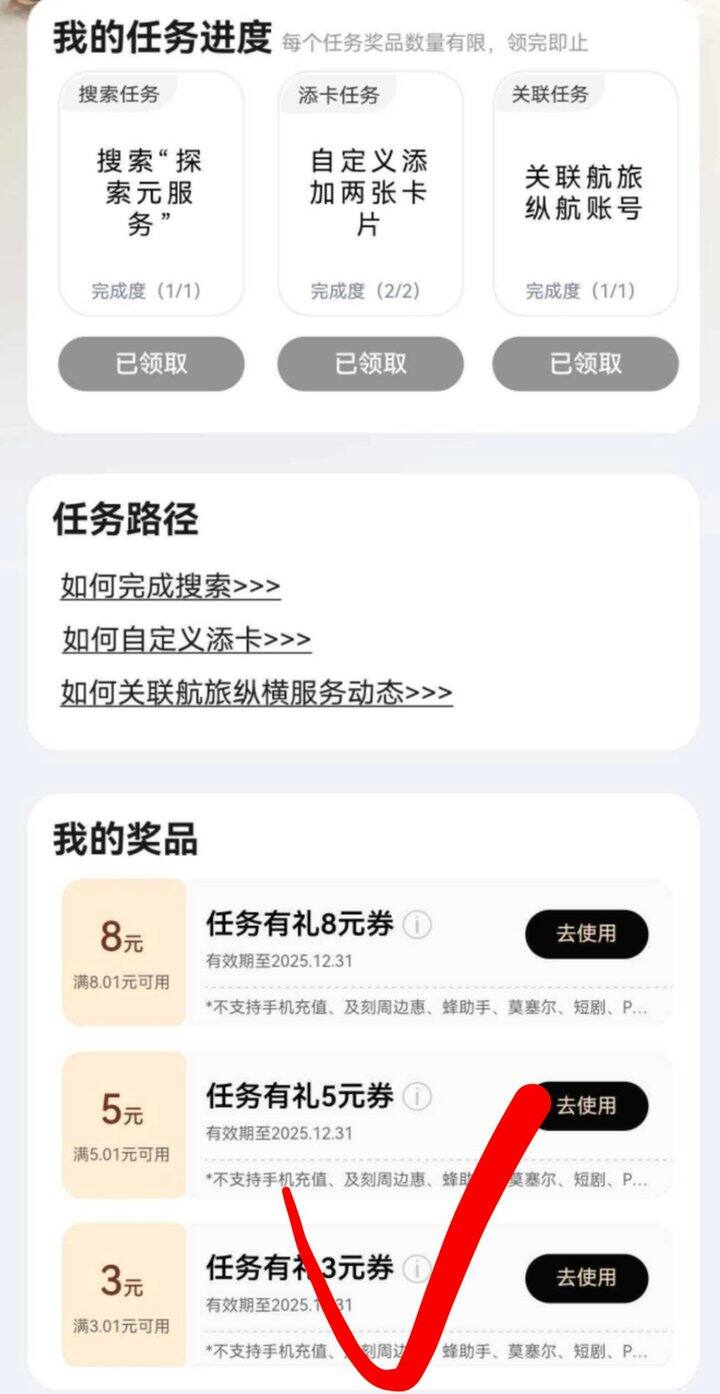
Task: Tap 已领取 under the 搜索任务 card
Action: 151,364
